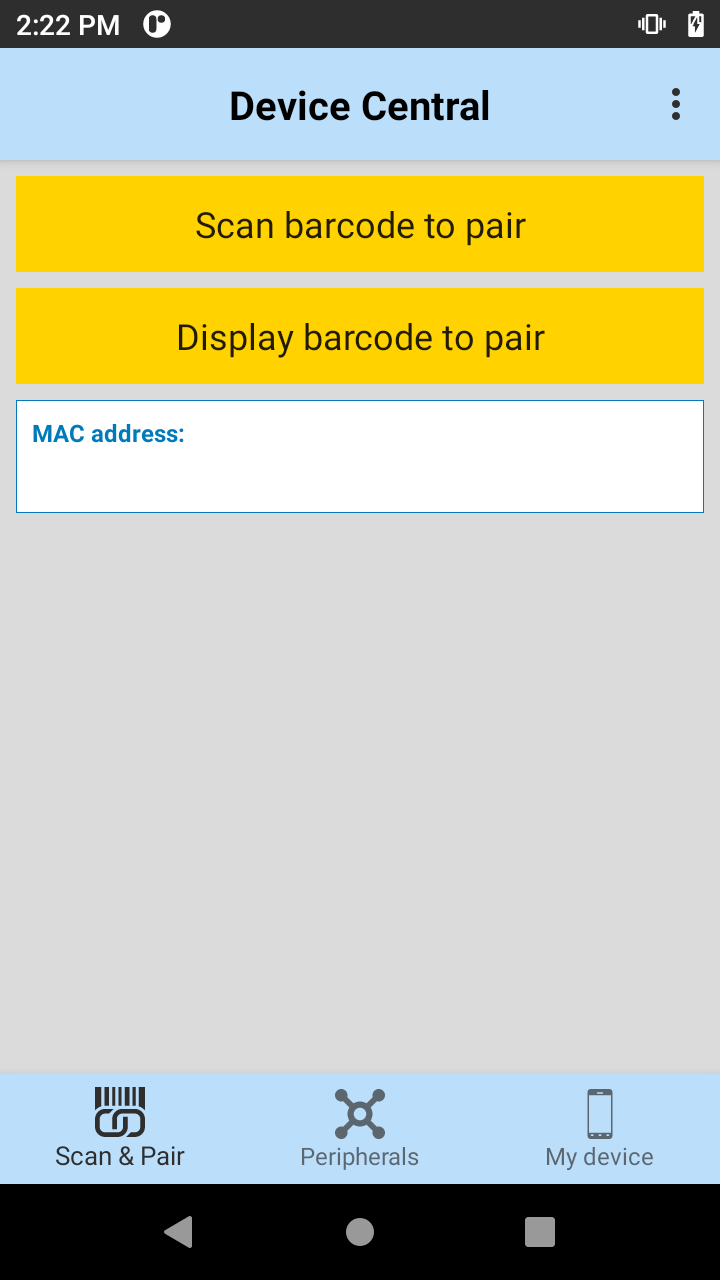The width and height of the screenshot is (720, 1280).
Task: Tap the system home button
Action: pos(360,1232)
